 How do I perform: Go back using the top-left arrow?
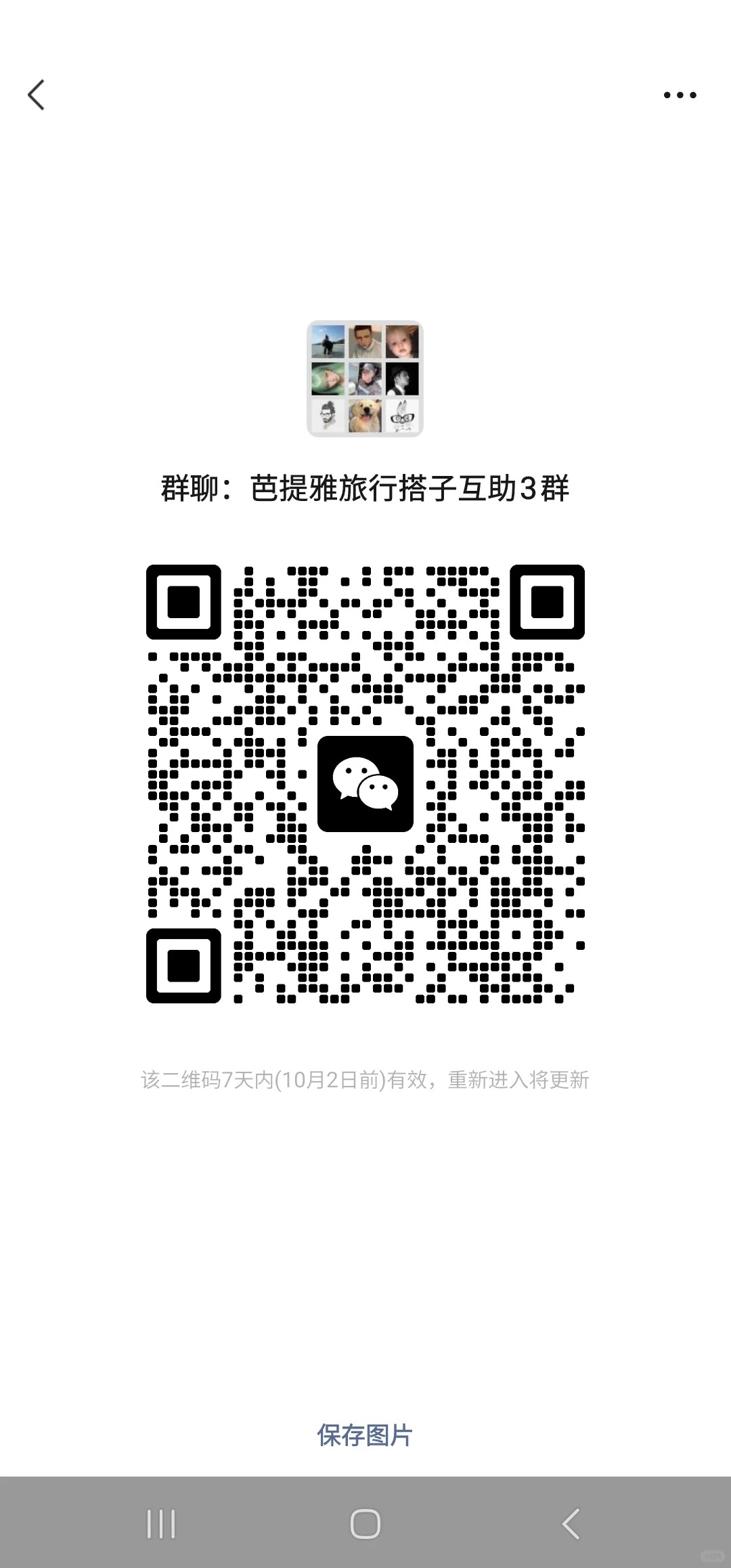pyautogui.click(x=37, y=95)
